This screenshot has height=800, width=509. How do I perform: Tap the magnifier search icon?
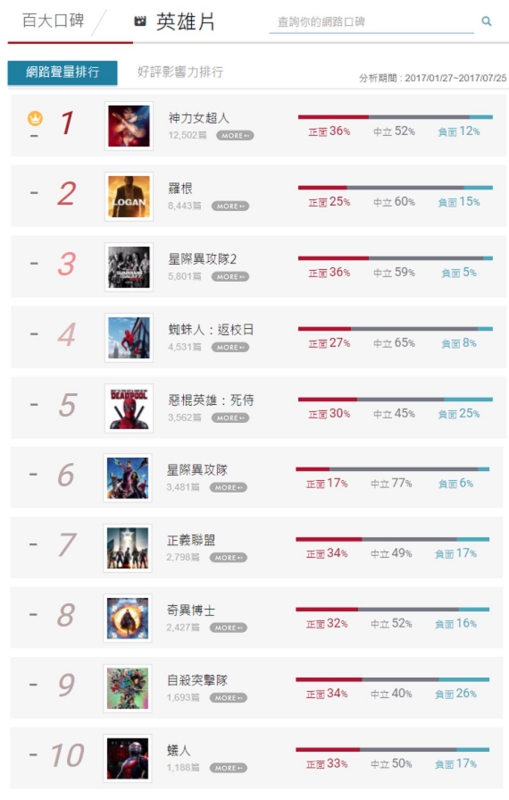pos(487,21)
